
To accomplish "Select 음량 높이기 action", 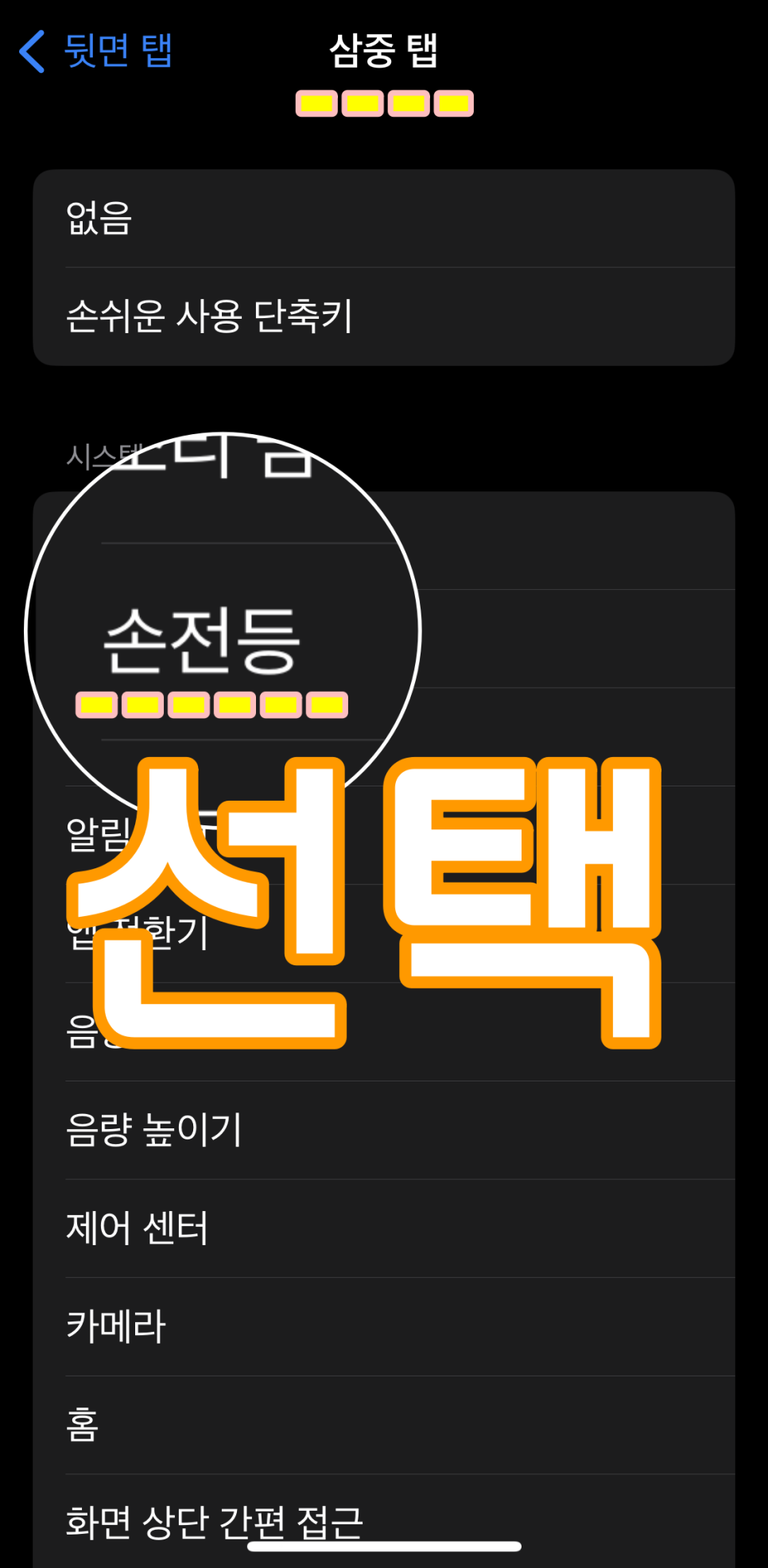I will (x=384, y=1130).
